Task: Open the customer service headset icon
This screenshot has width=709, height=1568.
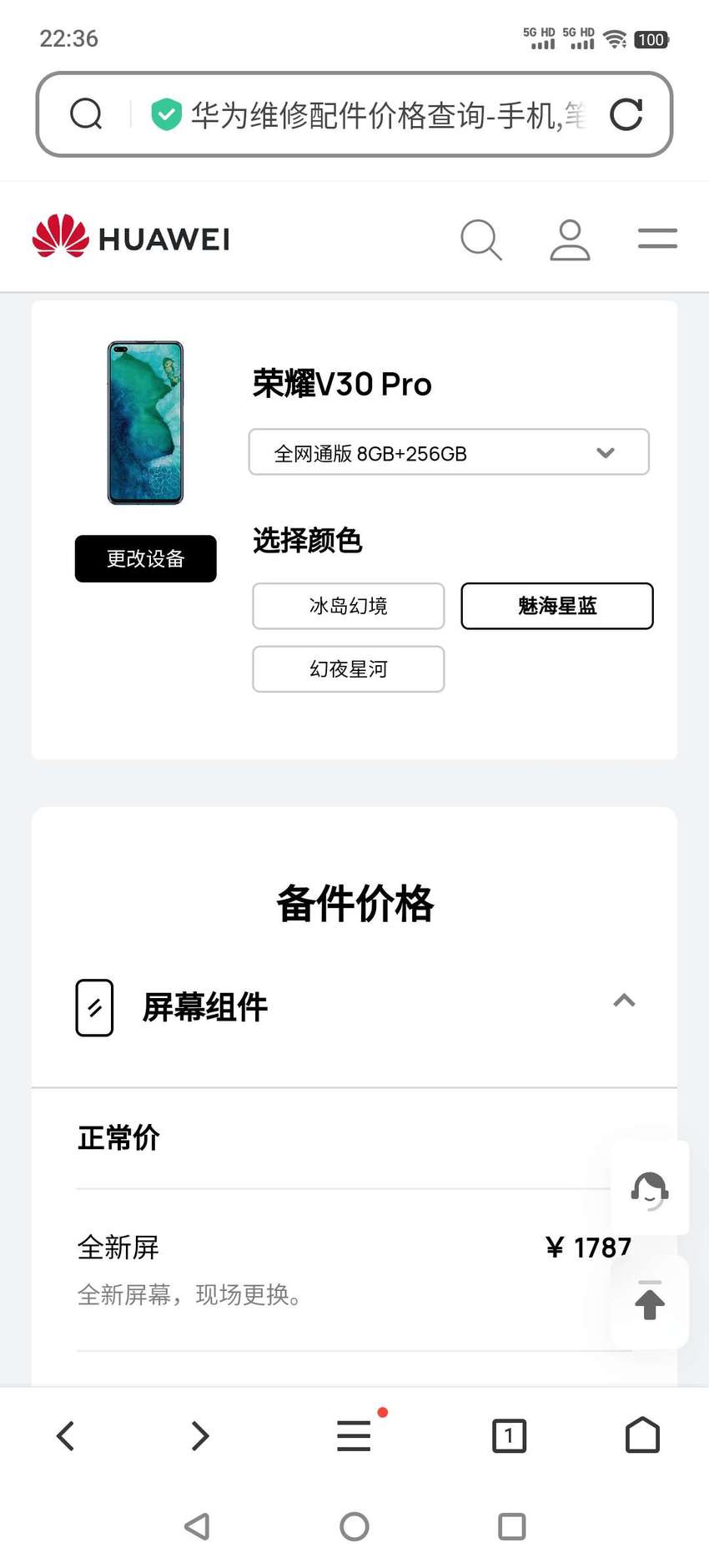Action: [650, 1189]
